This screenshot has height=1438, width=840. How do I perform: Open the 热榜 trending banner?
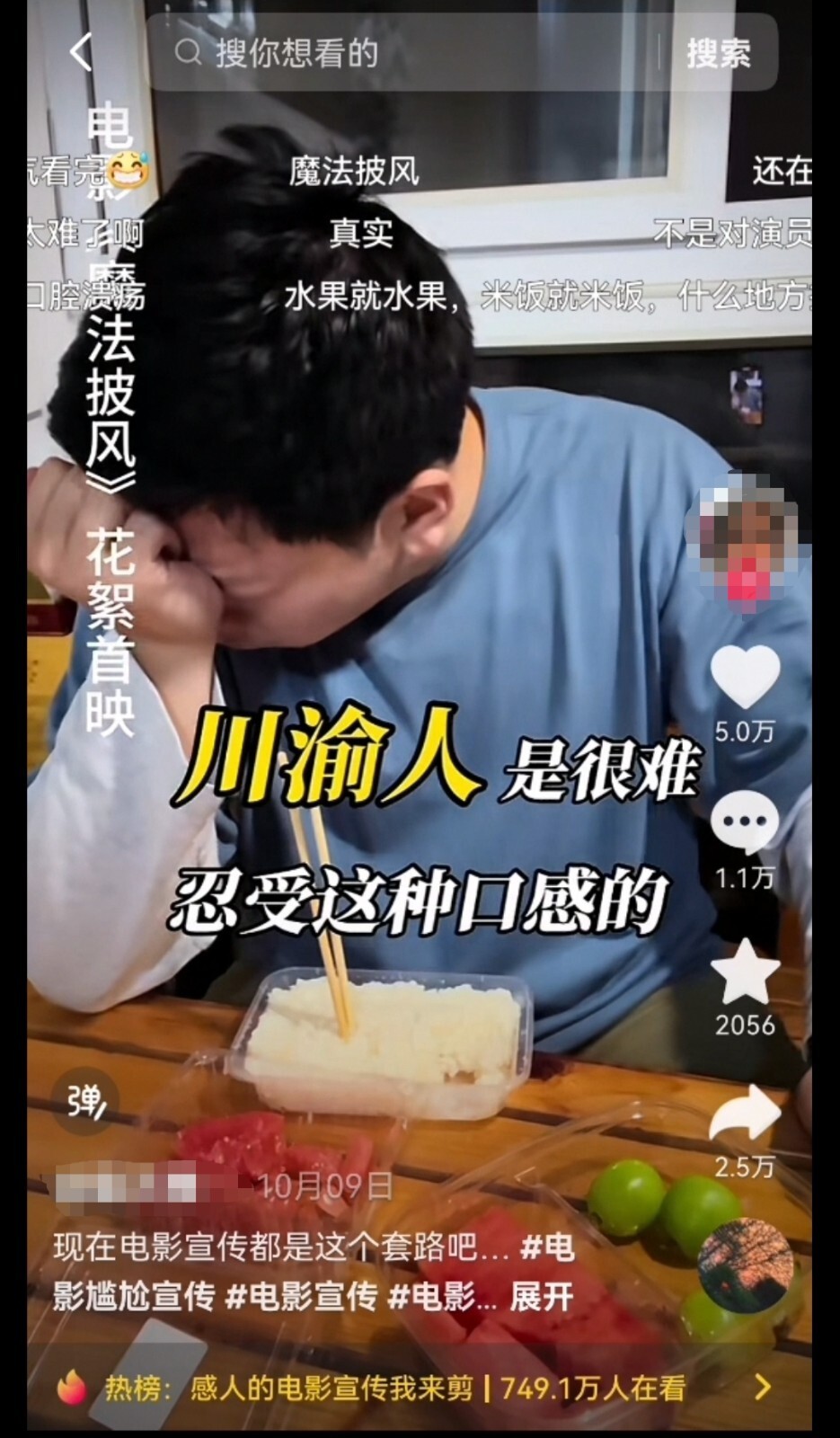point(420,1389)
